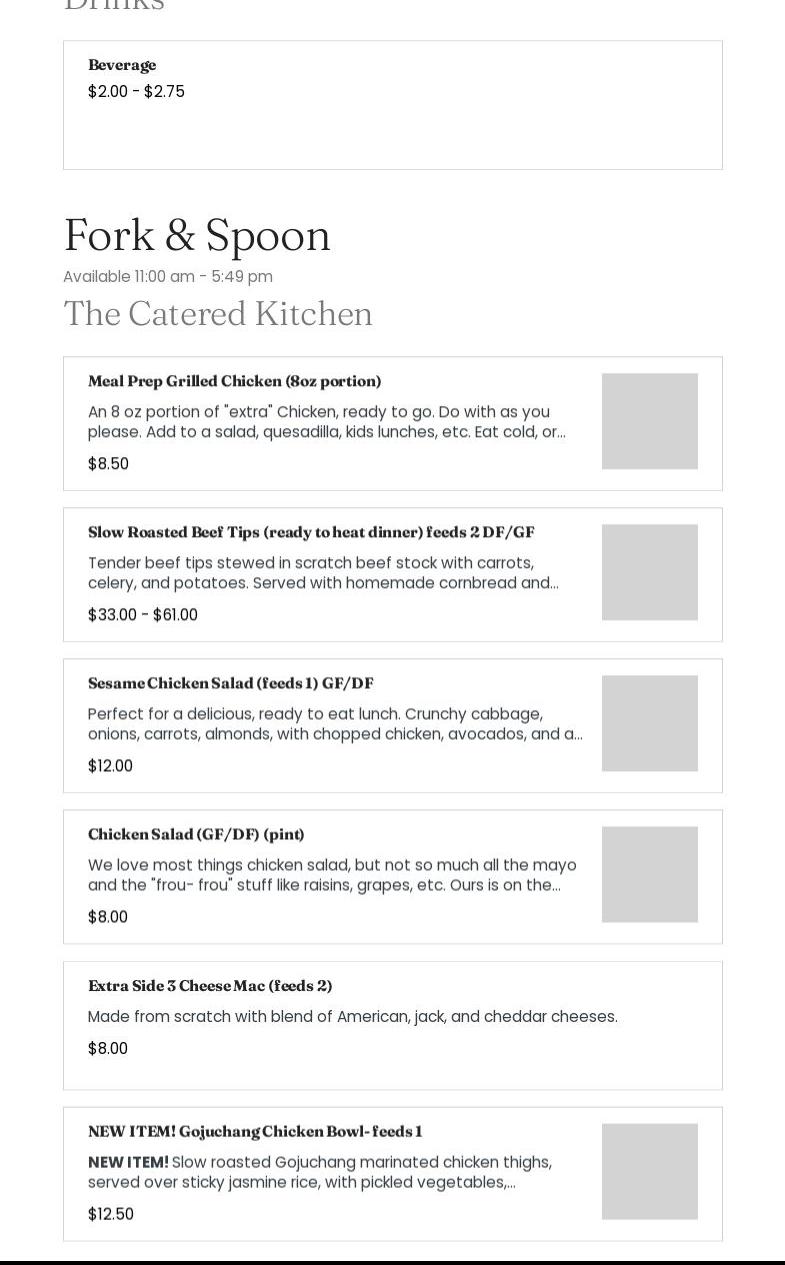Open Meal Prep Grilled Chicken item
This screenshot has width=785, height=1265.
(392, 423)
